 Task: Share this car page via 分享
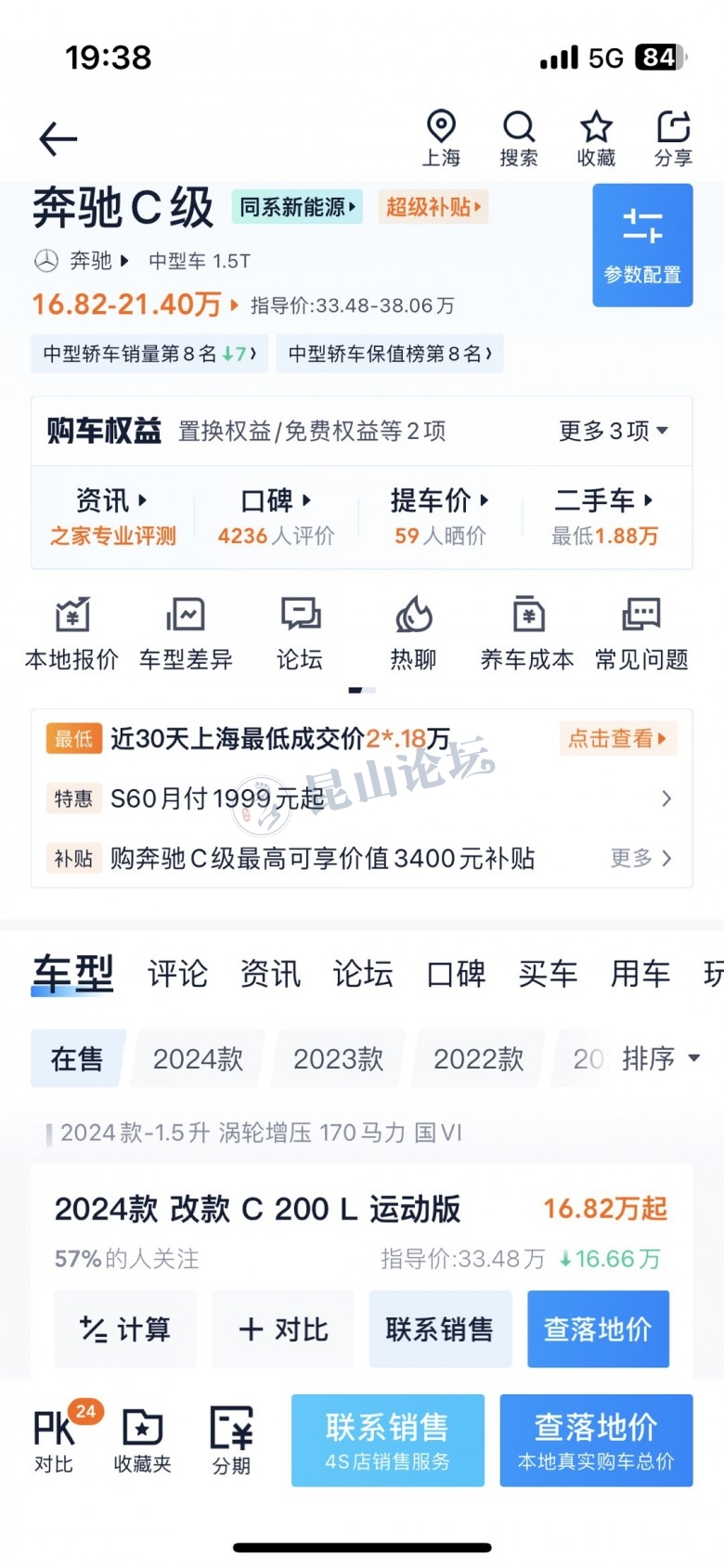(673, 139)
